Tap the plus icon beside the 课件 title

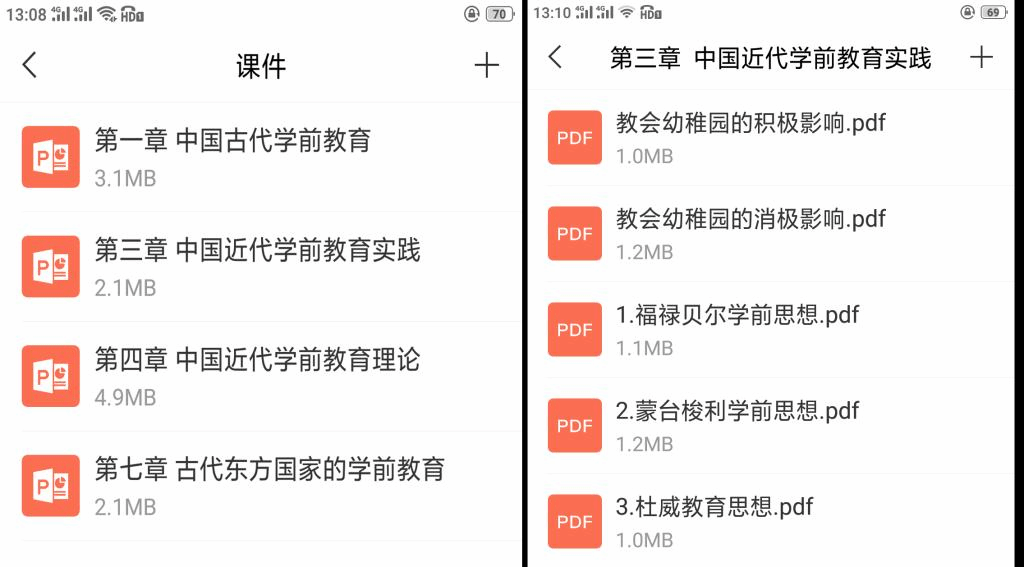[x=486, y=66]
